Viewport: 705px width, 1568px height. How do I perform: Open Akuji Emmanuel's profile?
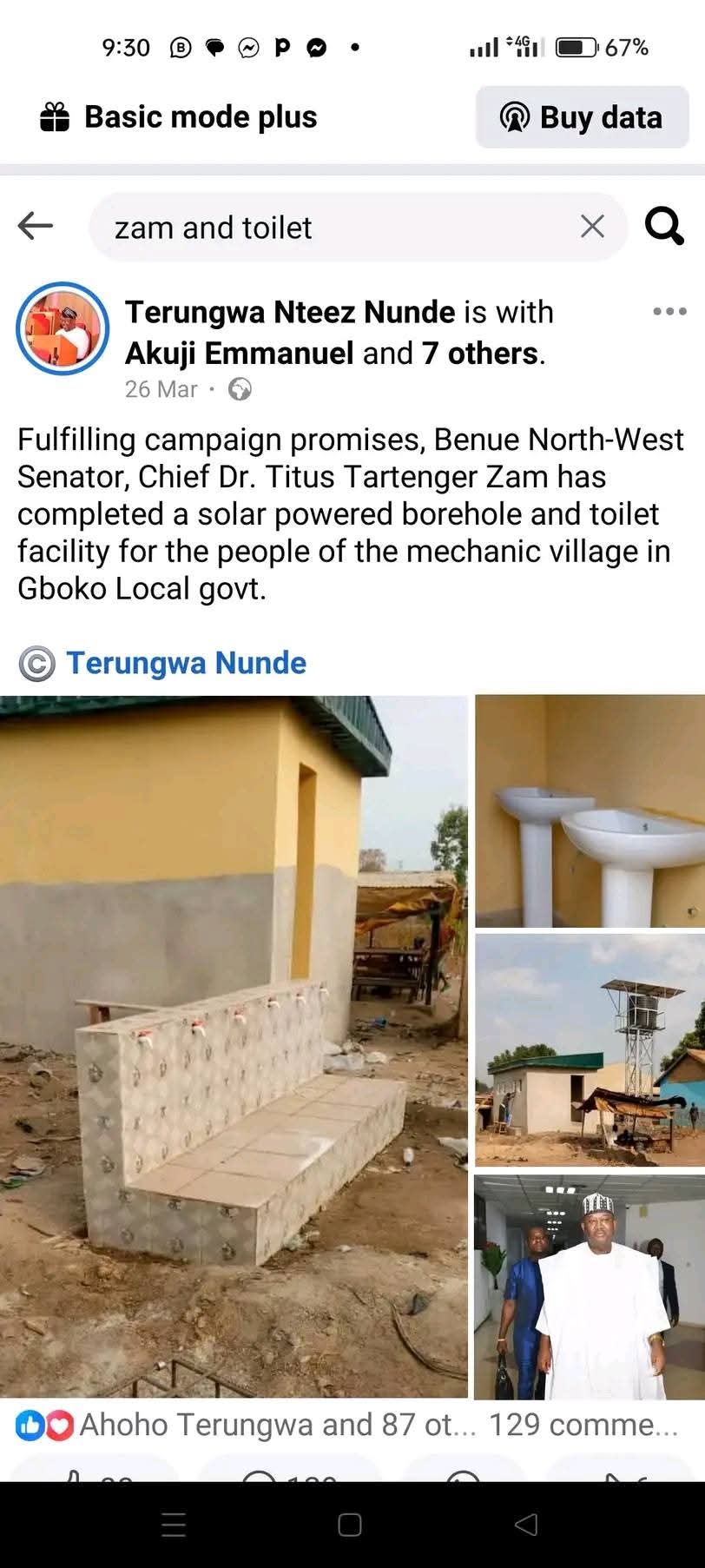[x=239, y=354]
